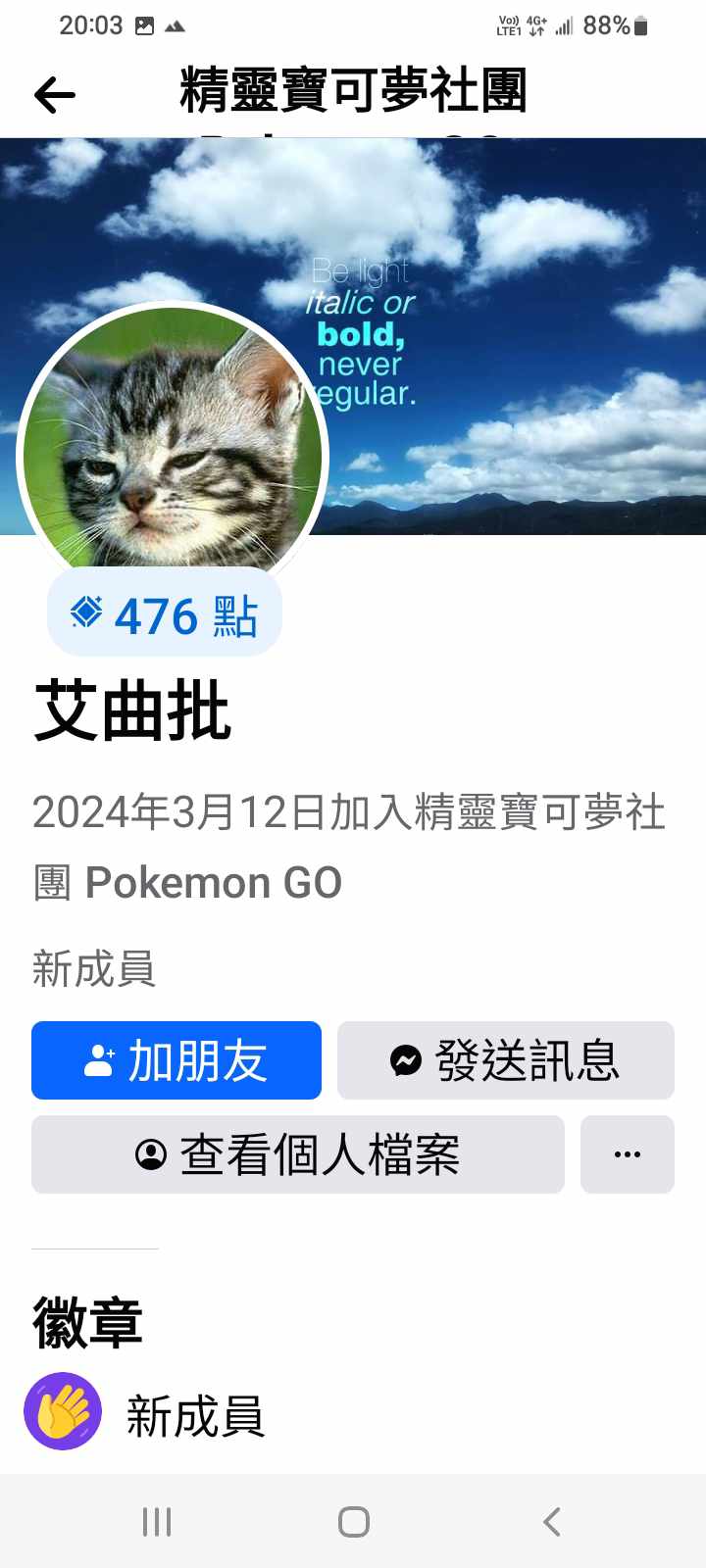The height and width of the screenshot is (1568, 706).
Task: Open the 新成員 badge under 徽章
Action: pyautogui.click(x=147, y=1413)
